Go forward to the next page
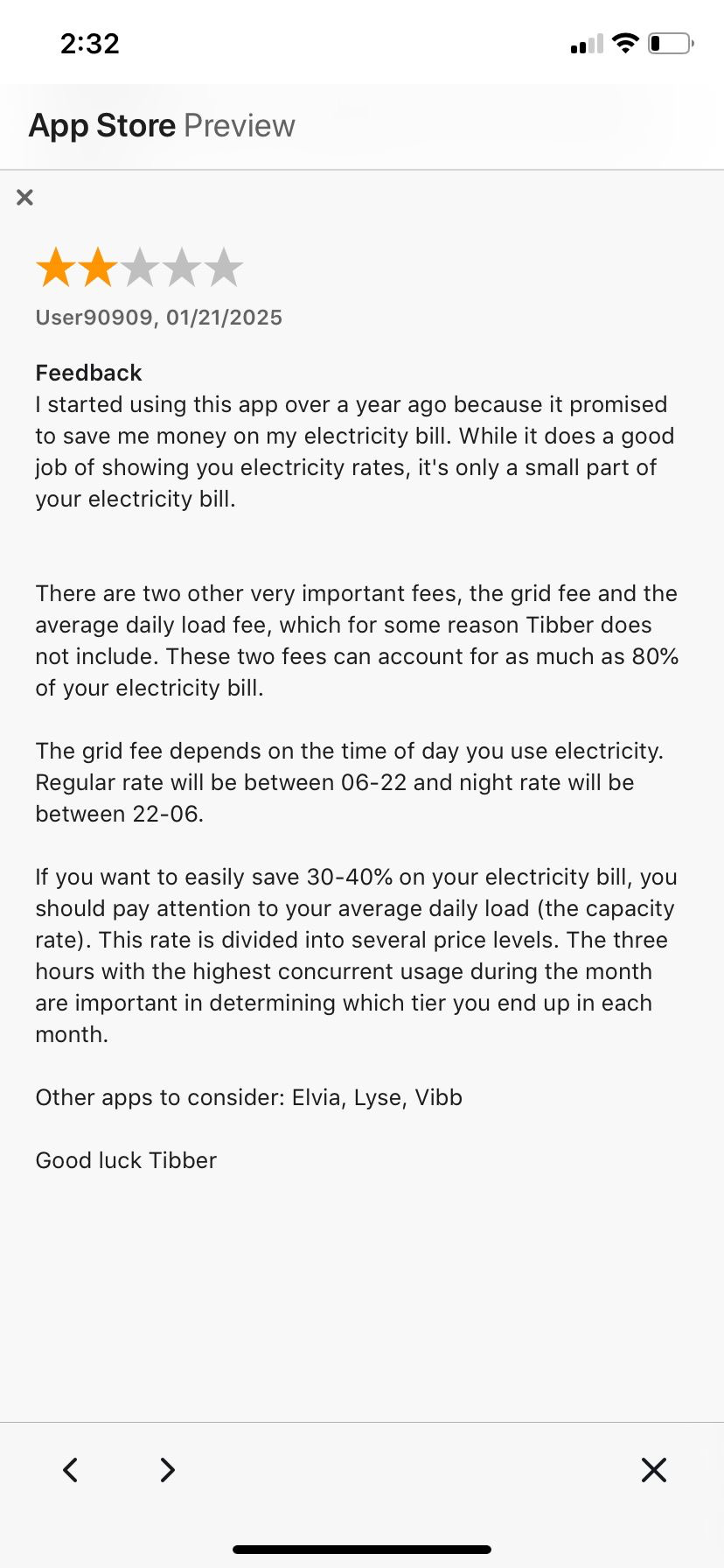Screen dimensions: 724x1568 point(168,1469)
